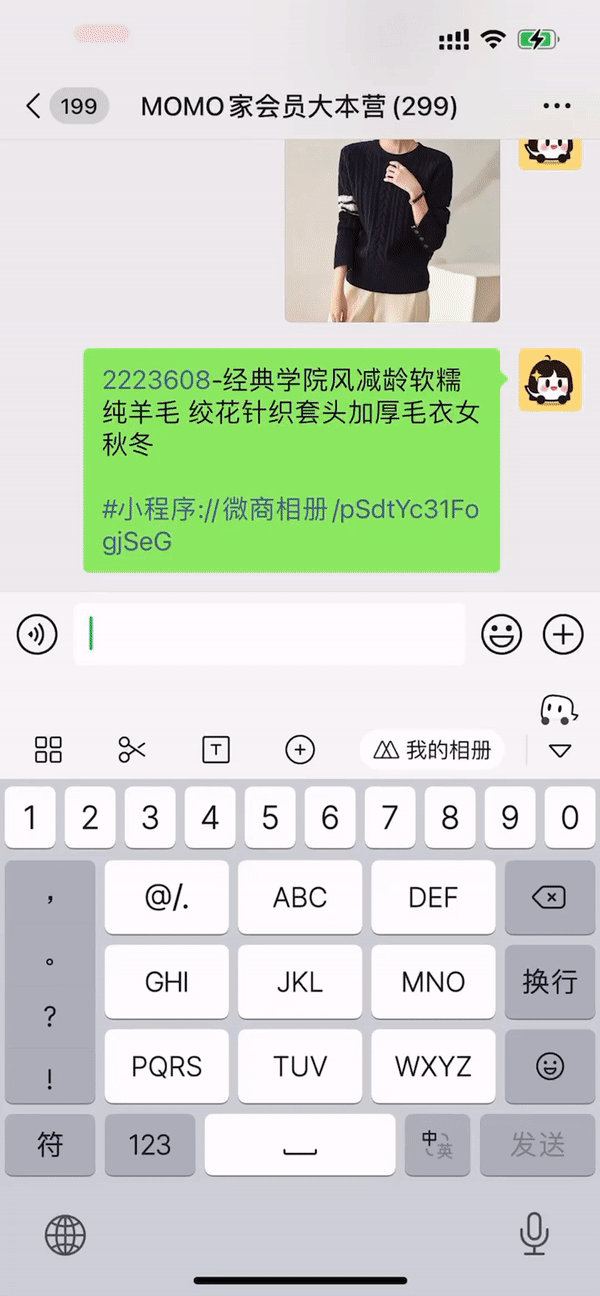Image resolution: width=600 pixels, height=1296 pixels.
Task: Tap the circled plus toolbar icon
Action: (x=300, y=749)
